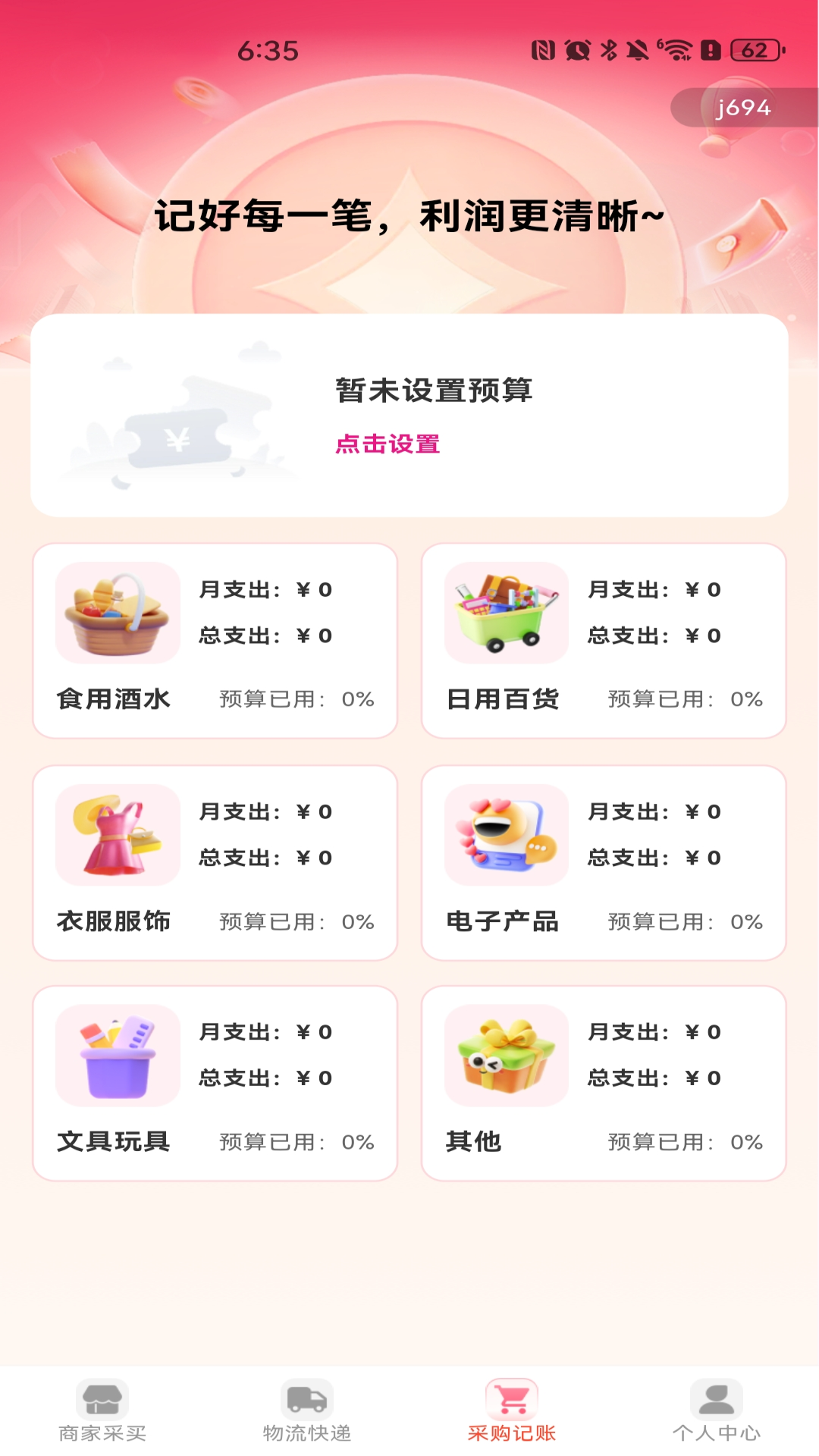Image resolution: width=819 pixels, height=1456 pixels.
Task: Tap the 衣服服饰 dress icon
Action: click(118, 834)
